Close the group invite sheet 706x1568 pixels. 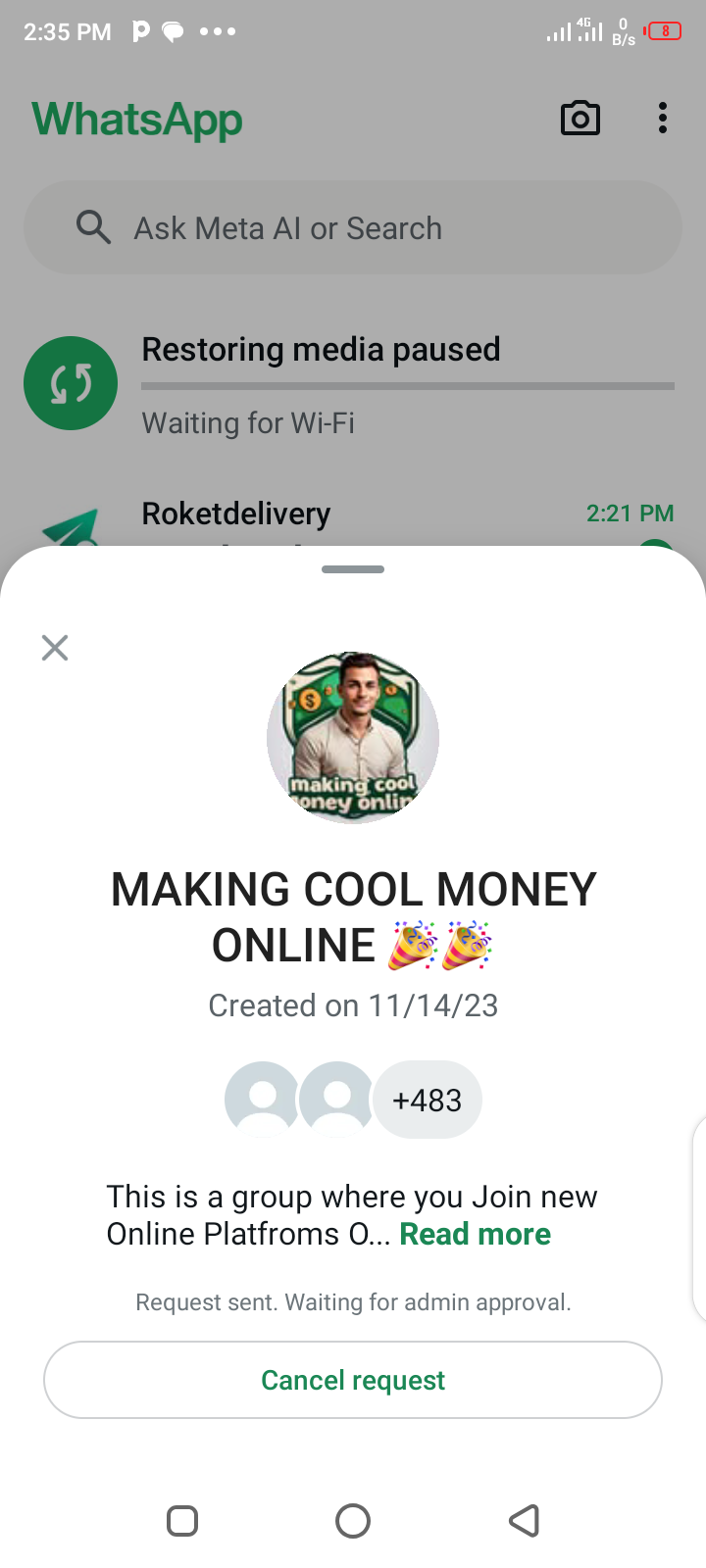tap(55, 648)
